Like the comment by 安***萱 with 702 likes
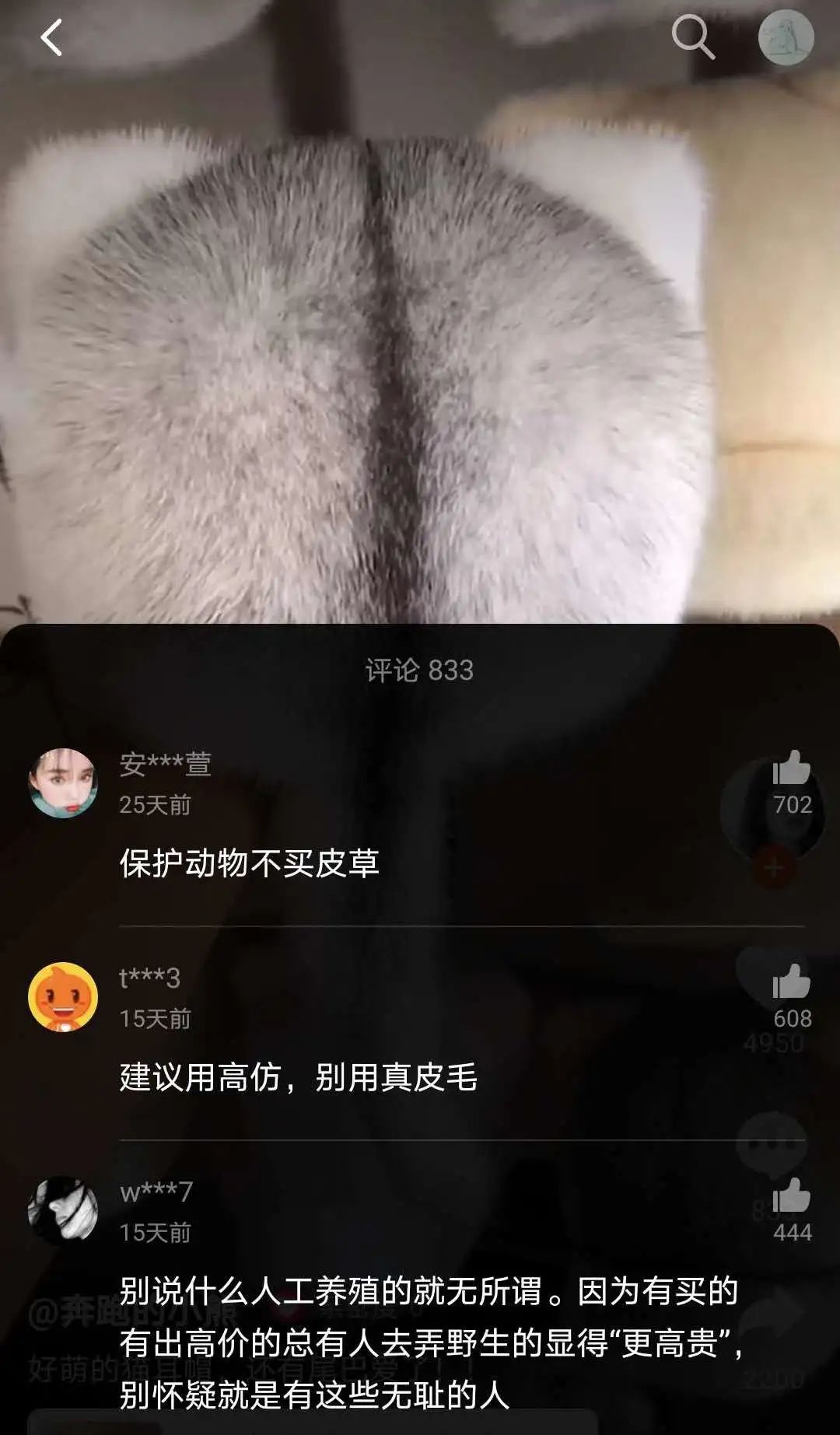Screen dimensions: 840x1435 [792, 770]
